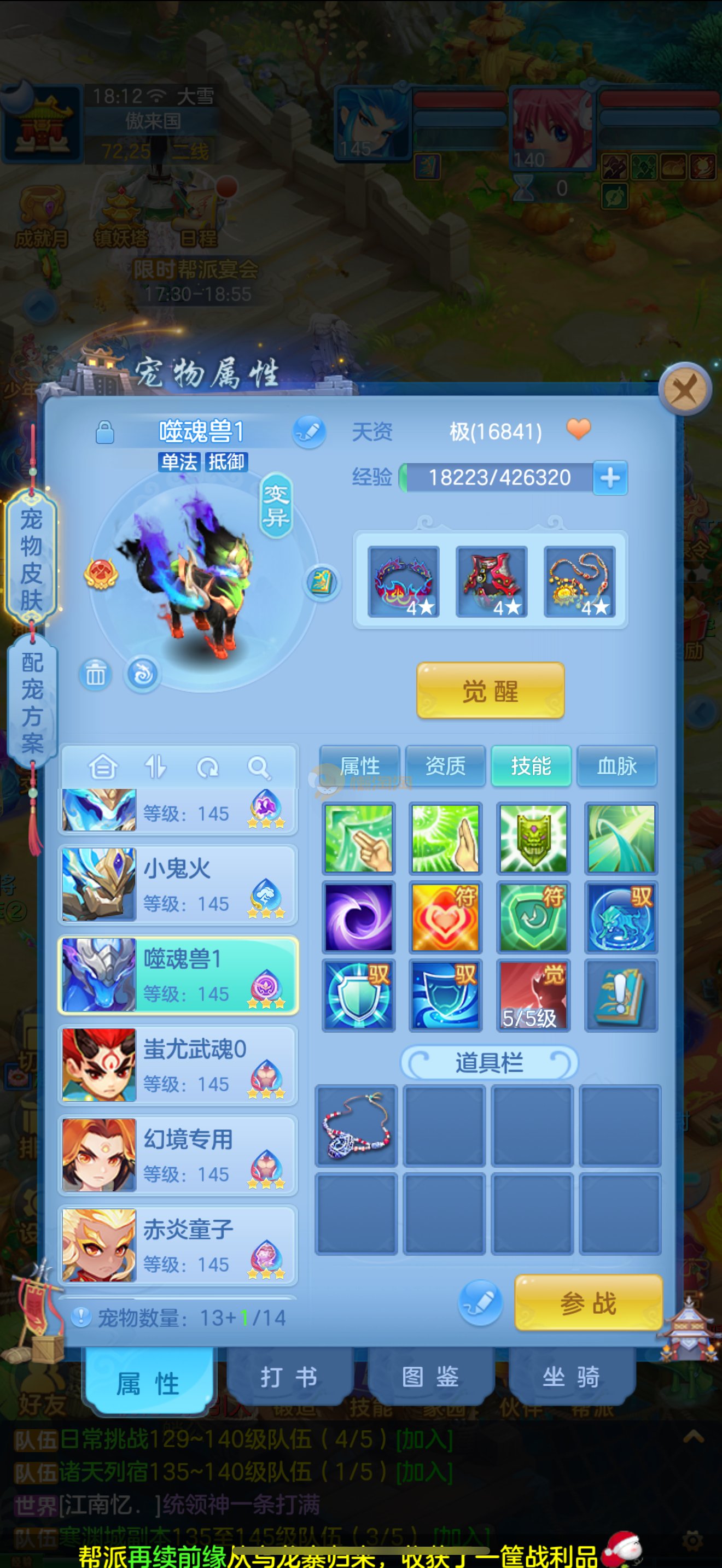Edit the pet name 噬魂兽1
This screenshot has height=1568, width=722.
(x=309, y=432)
